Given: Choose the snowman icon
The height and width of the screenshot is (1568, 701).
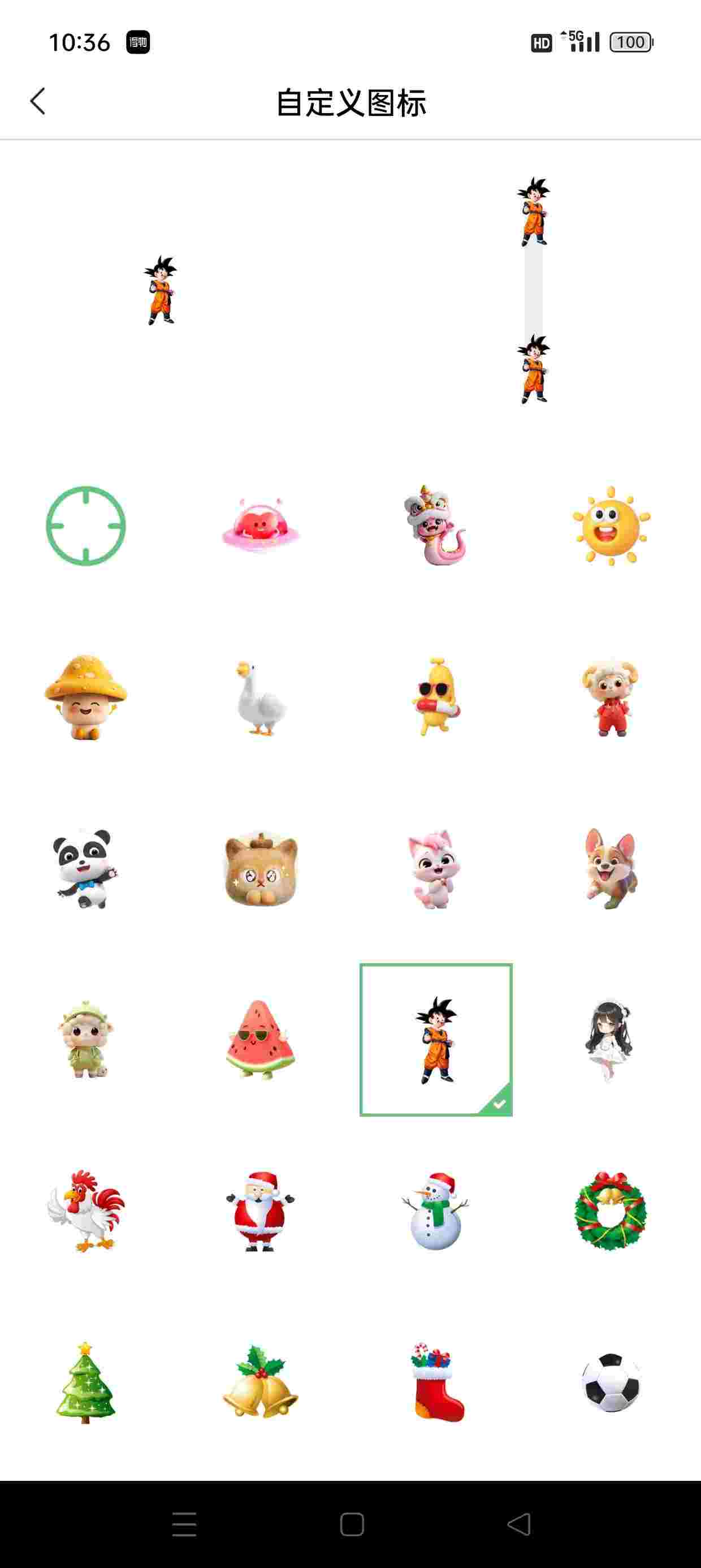Looking at the screenshot, I should [x=435, y=1211].
